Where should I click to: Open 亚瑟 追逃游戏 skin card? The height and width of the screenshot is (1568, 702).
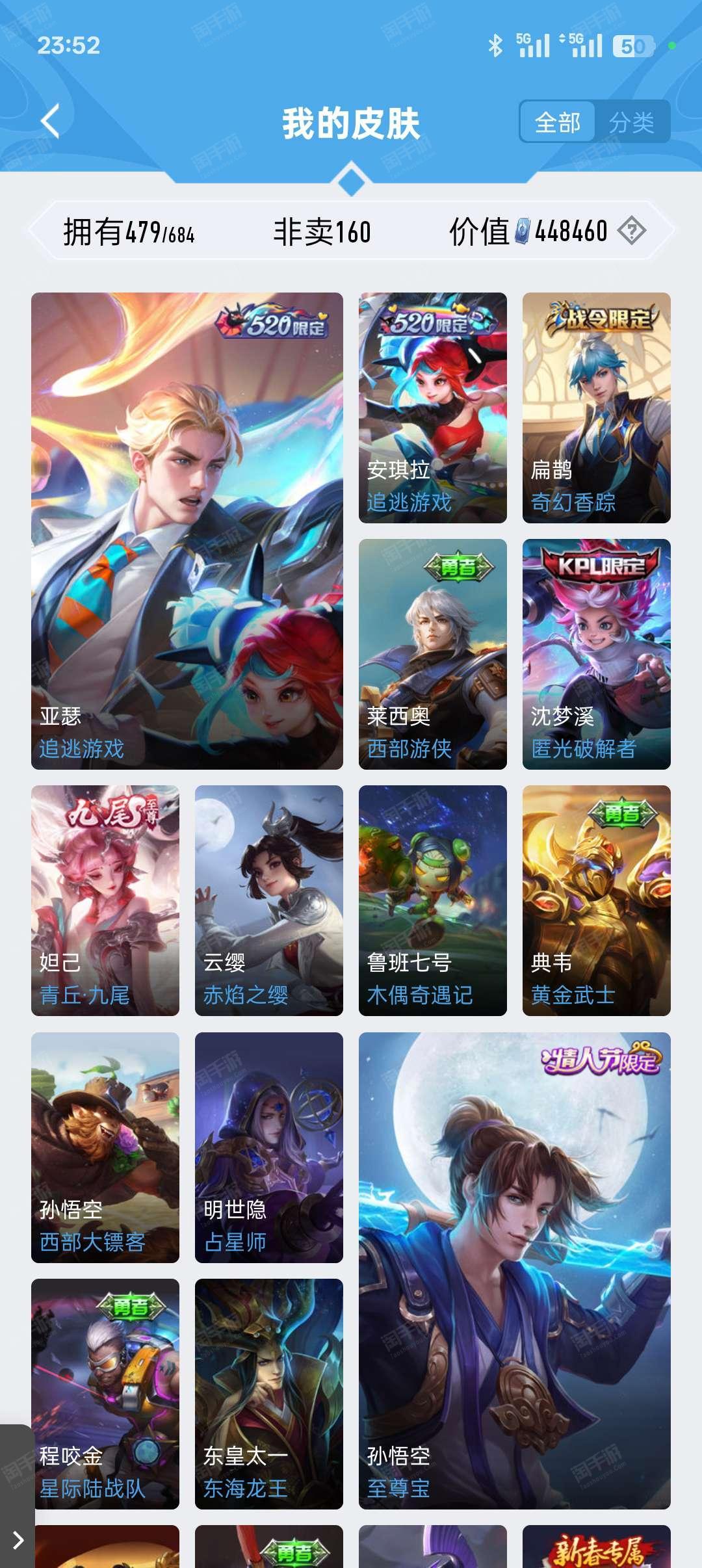(187, 530)
